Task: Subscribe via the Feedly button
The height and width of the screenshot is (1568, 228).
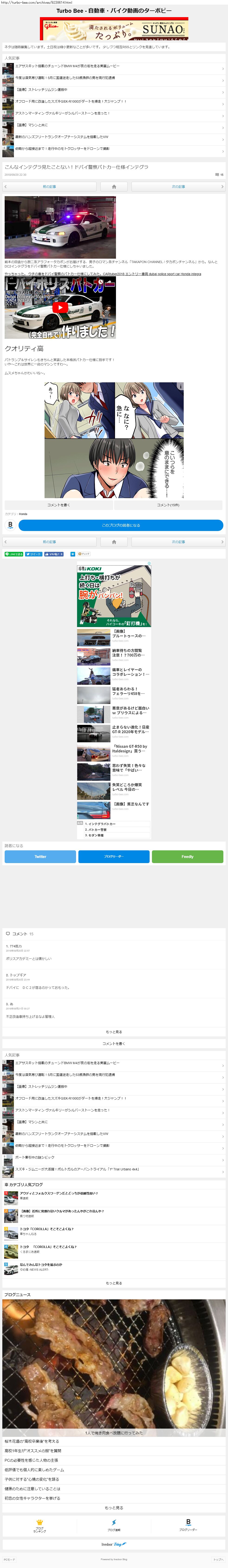Action: (x=187, y=856)
